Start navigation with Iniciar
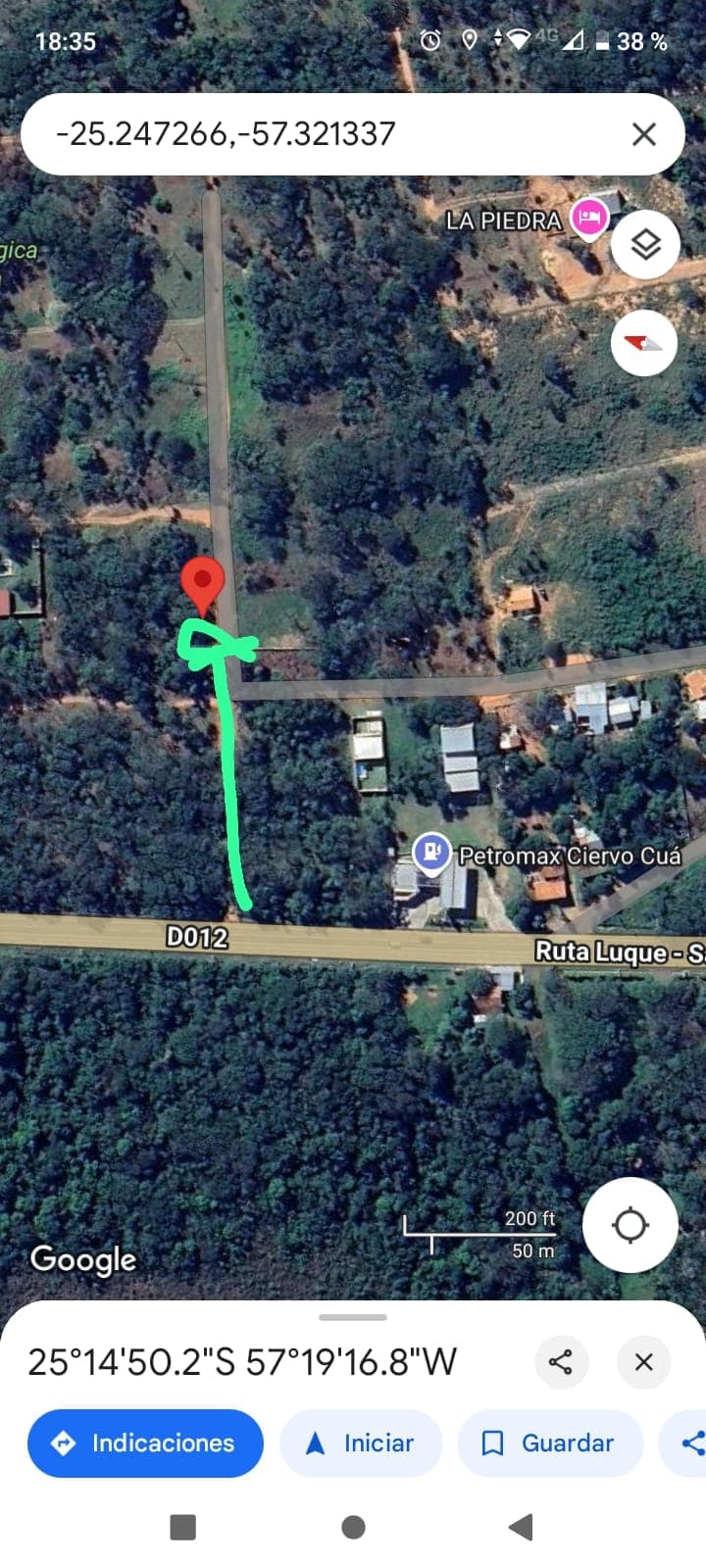 [x=361, y=1443]
